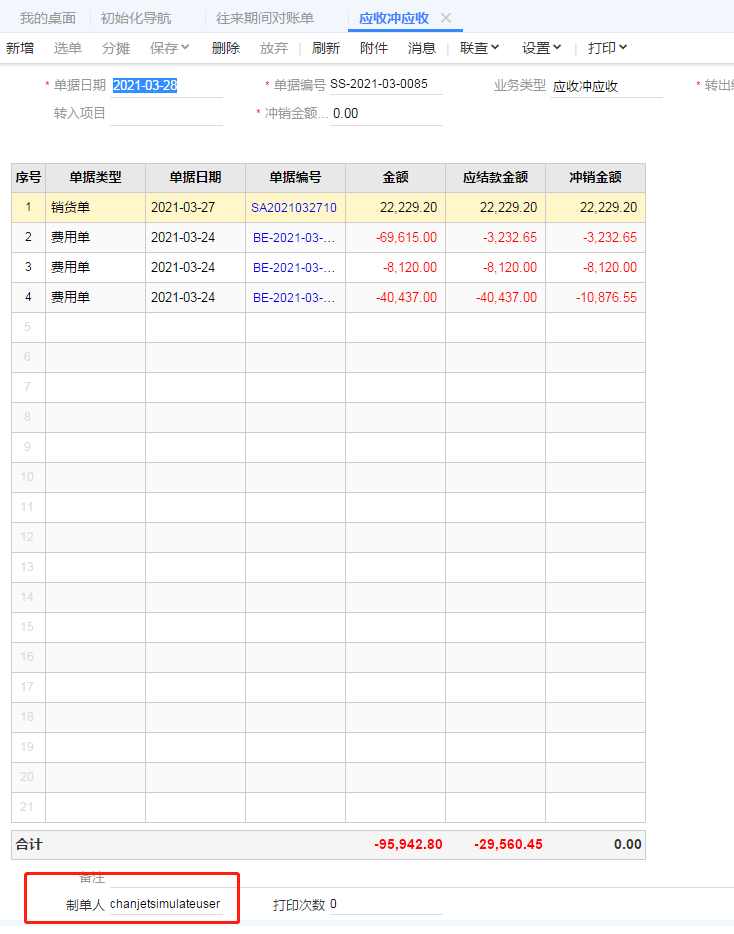Open document link SA2021032710
The height and width of the screenshot is (934, 734).
pos(294,208)
